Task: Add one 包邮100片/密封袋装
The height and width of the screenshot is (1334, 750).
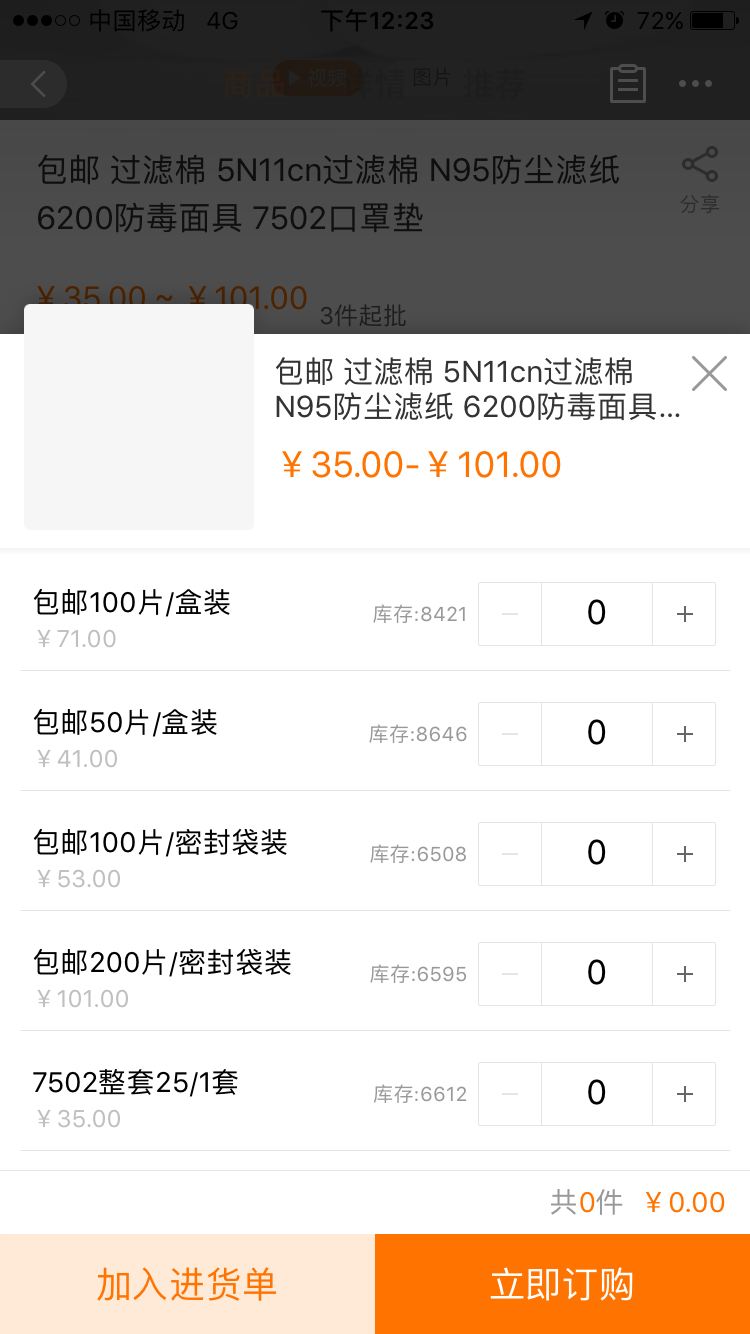Action: point(684,854)
